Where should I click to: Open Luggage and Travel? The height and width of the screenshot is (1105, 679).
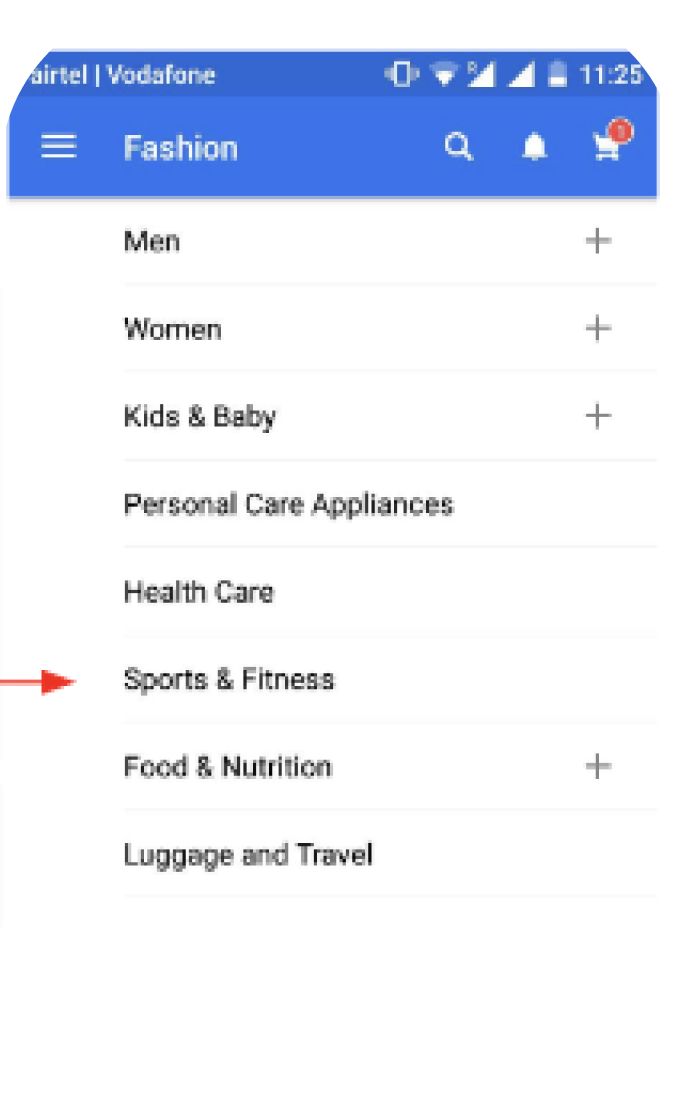pos(248,855)
